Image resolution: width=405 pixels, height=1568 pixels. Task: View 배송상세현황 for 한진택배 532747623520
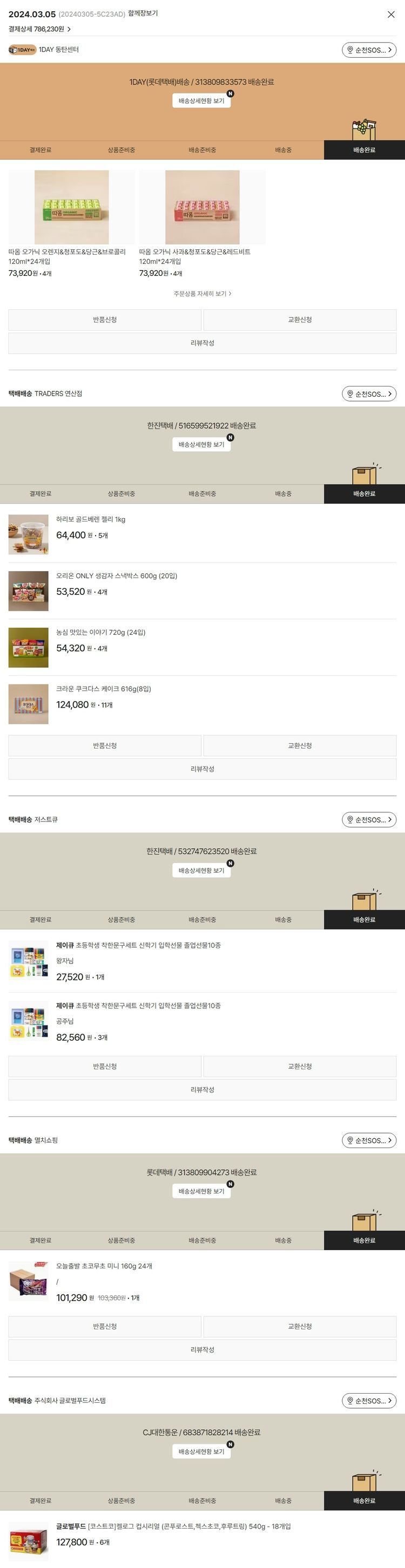pyautogui.click(x=201, y=871)
